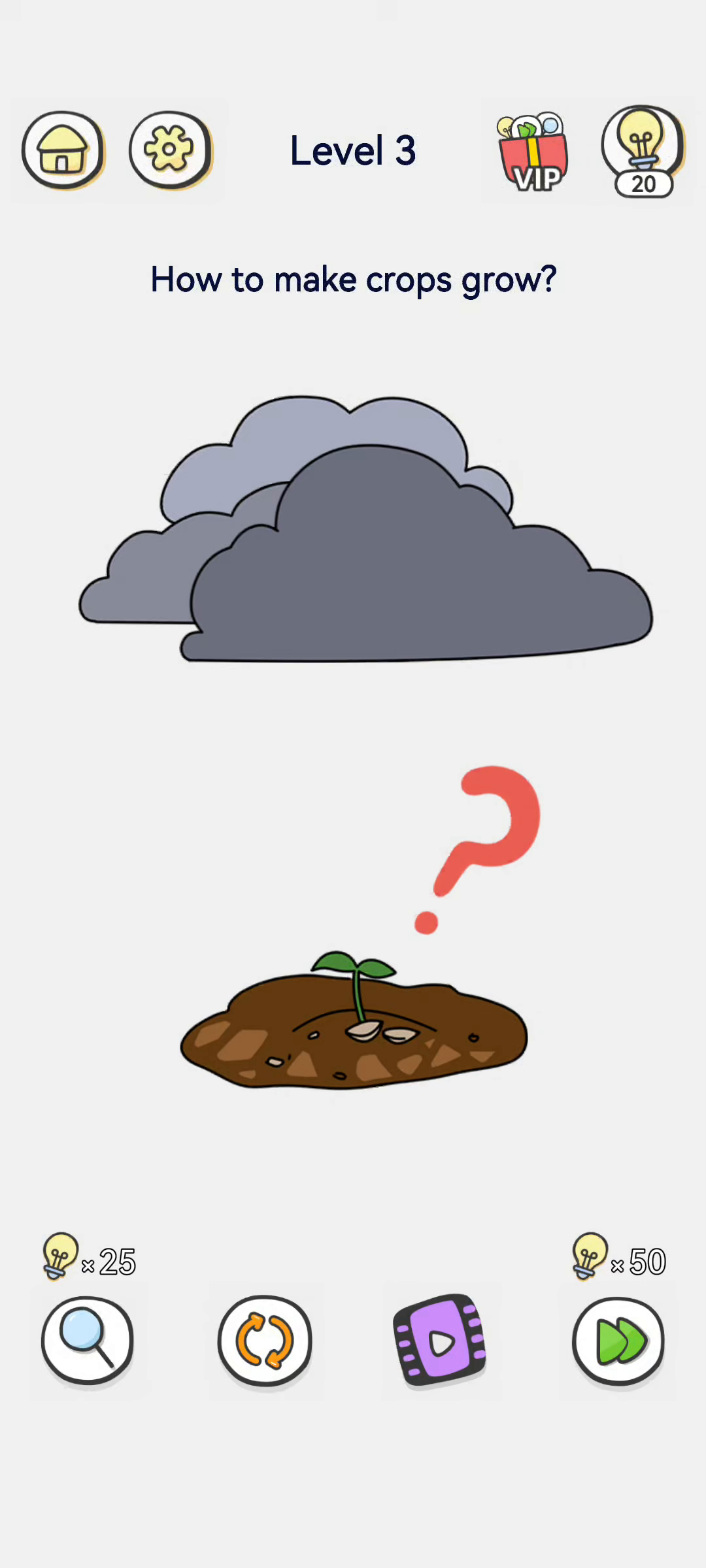Viewport: 706px width, 1568px height.
Task: Restart the level with the refresh icon
Action: pyautogui.click(x=265, y=1341)
